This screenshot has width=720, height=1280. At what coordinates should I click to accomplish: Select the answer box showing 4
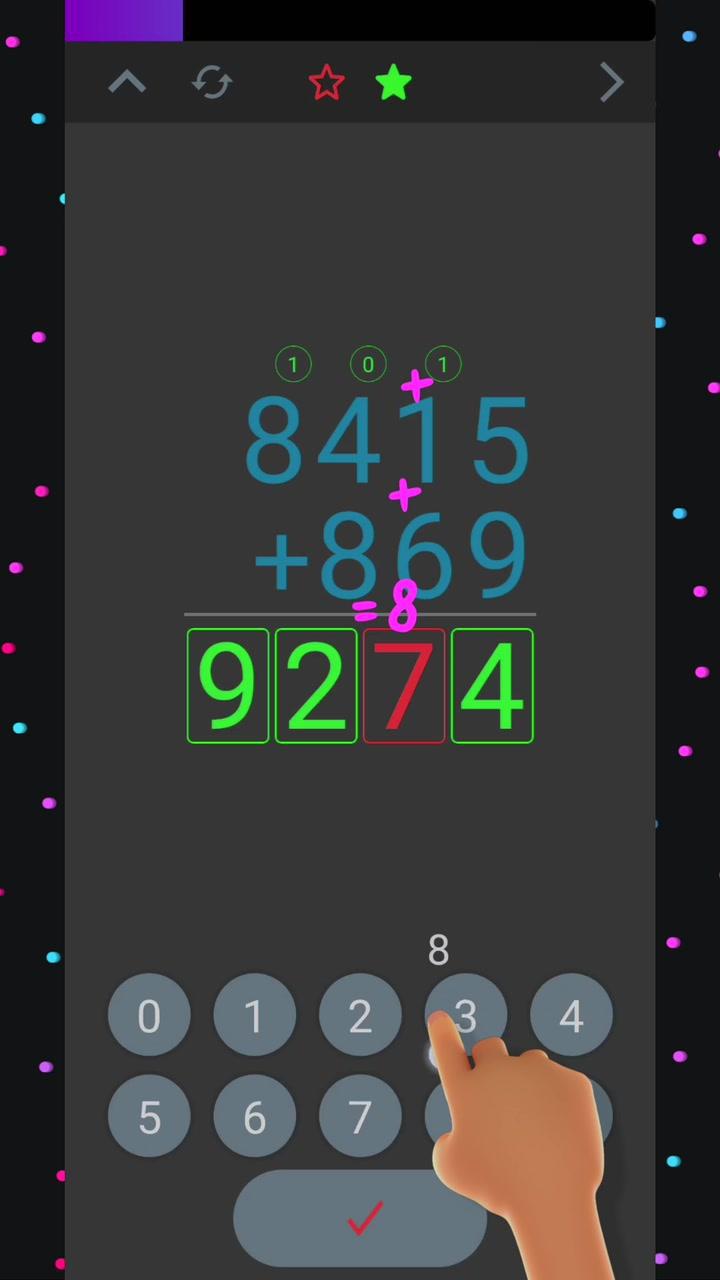tap(492, 687)
